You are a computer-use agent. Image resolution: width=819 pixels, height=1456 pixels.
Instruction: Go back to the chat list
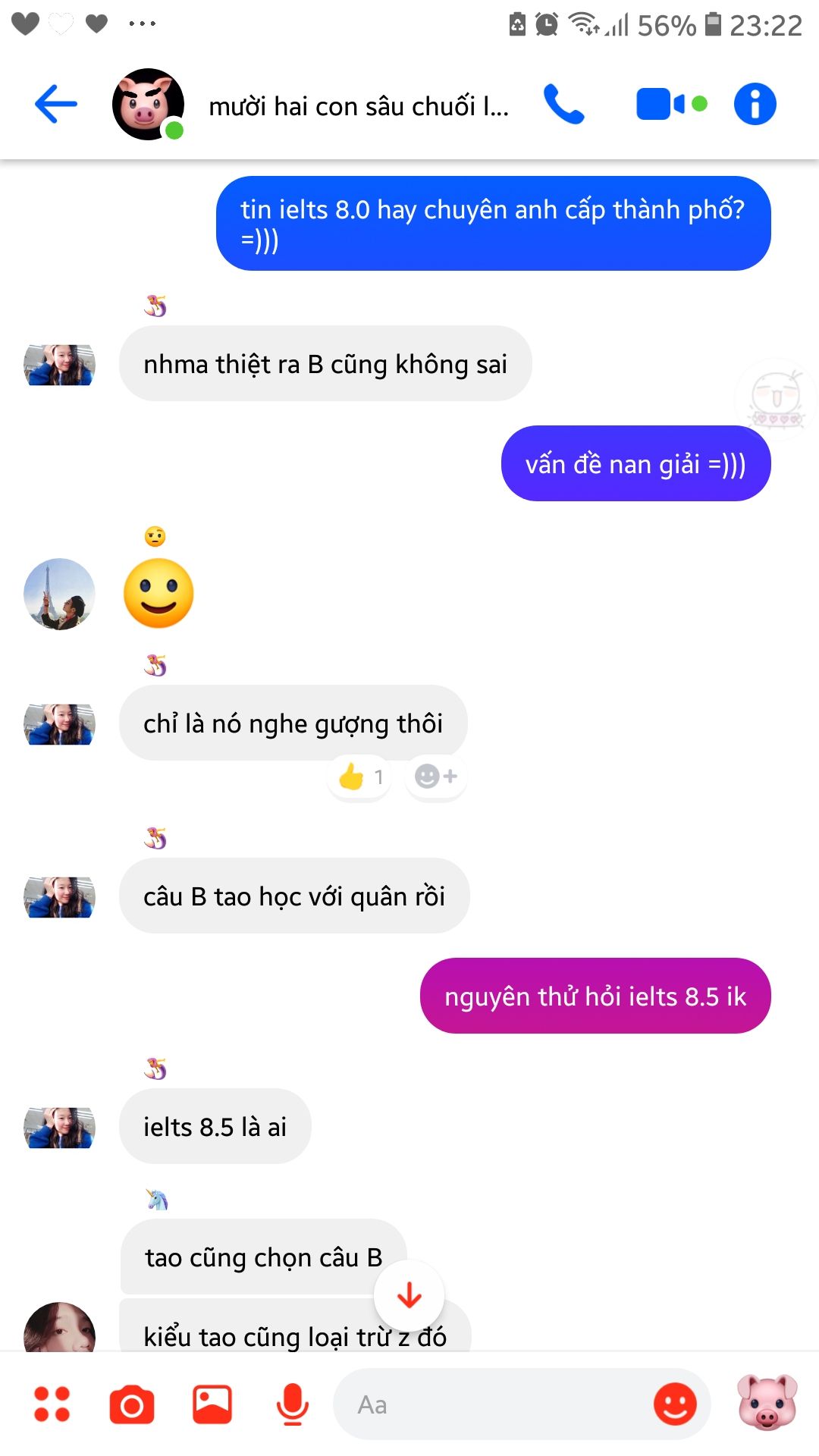click(x=56, y=104)
